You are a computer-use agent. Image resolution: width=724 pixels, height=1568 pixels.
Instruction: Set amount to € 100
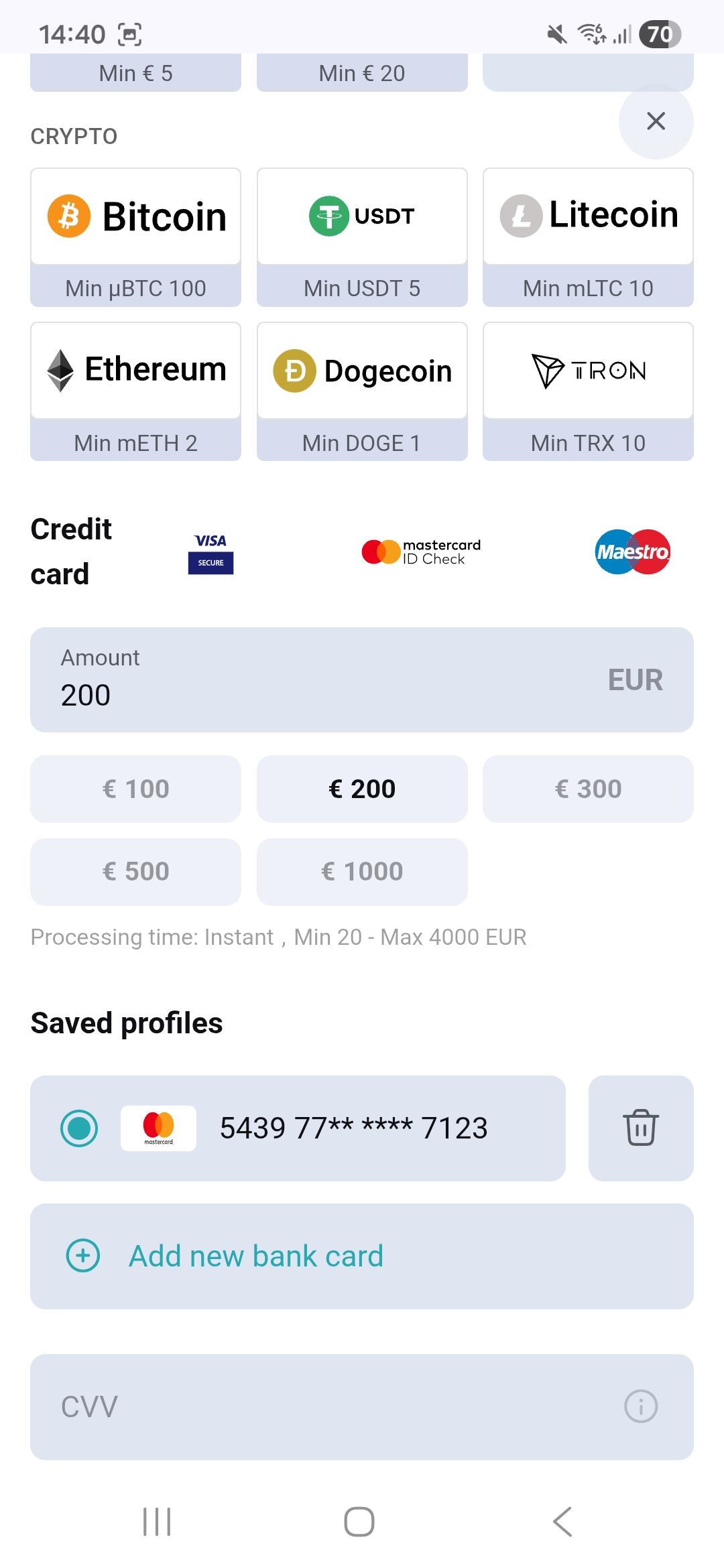135,789
